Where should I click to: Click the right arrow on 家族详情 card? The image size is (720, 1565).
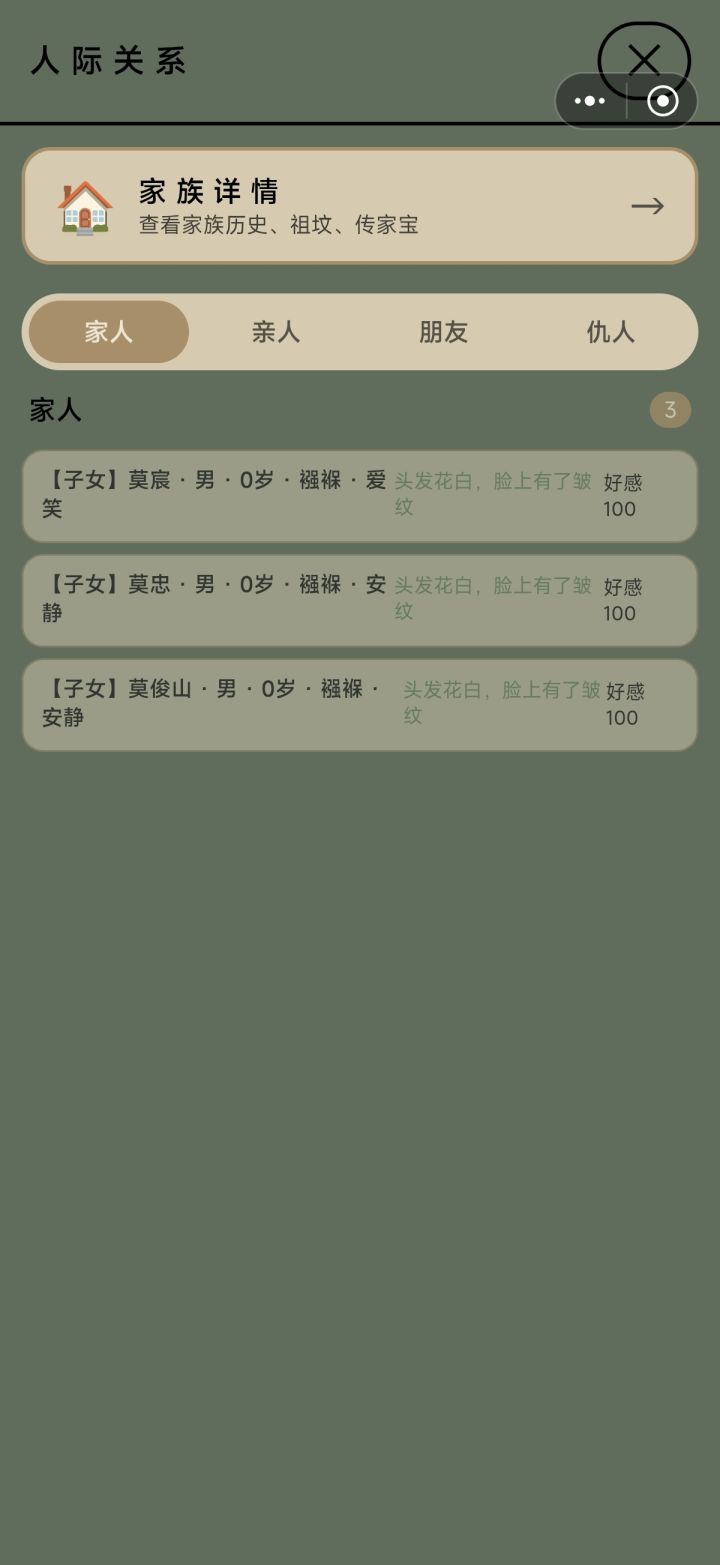tap(648, 206)
